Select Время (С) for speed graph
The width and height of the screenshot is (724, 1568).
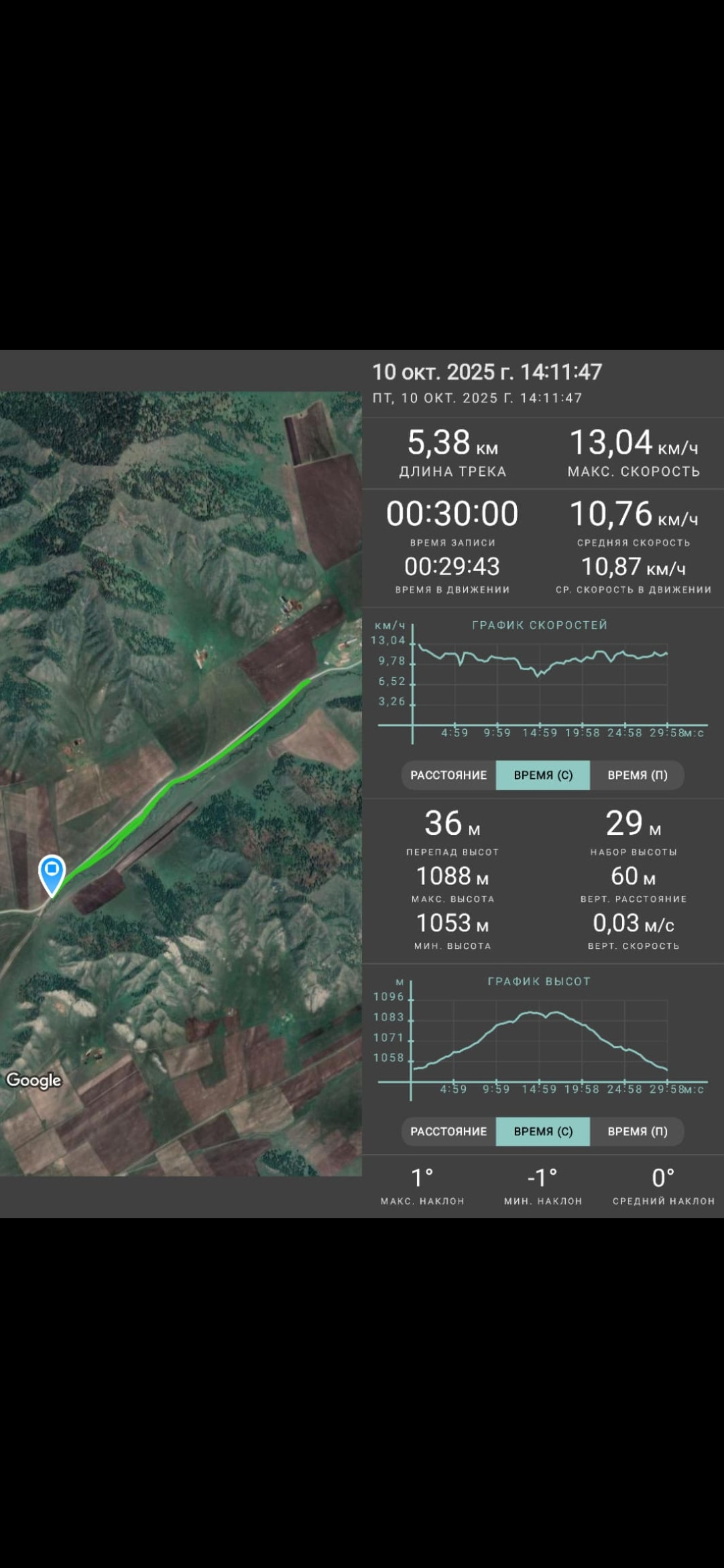click(543, 775)
